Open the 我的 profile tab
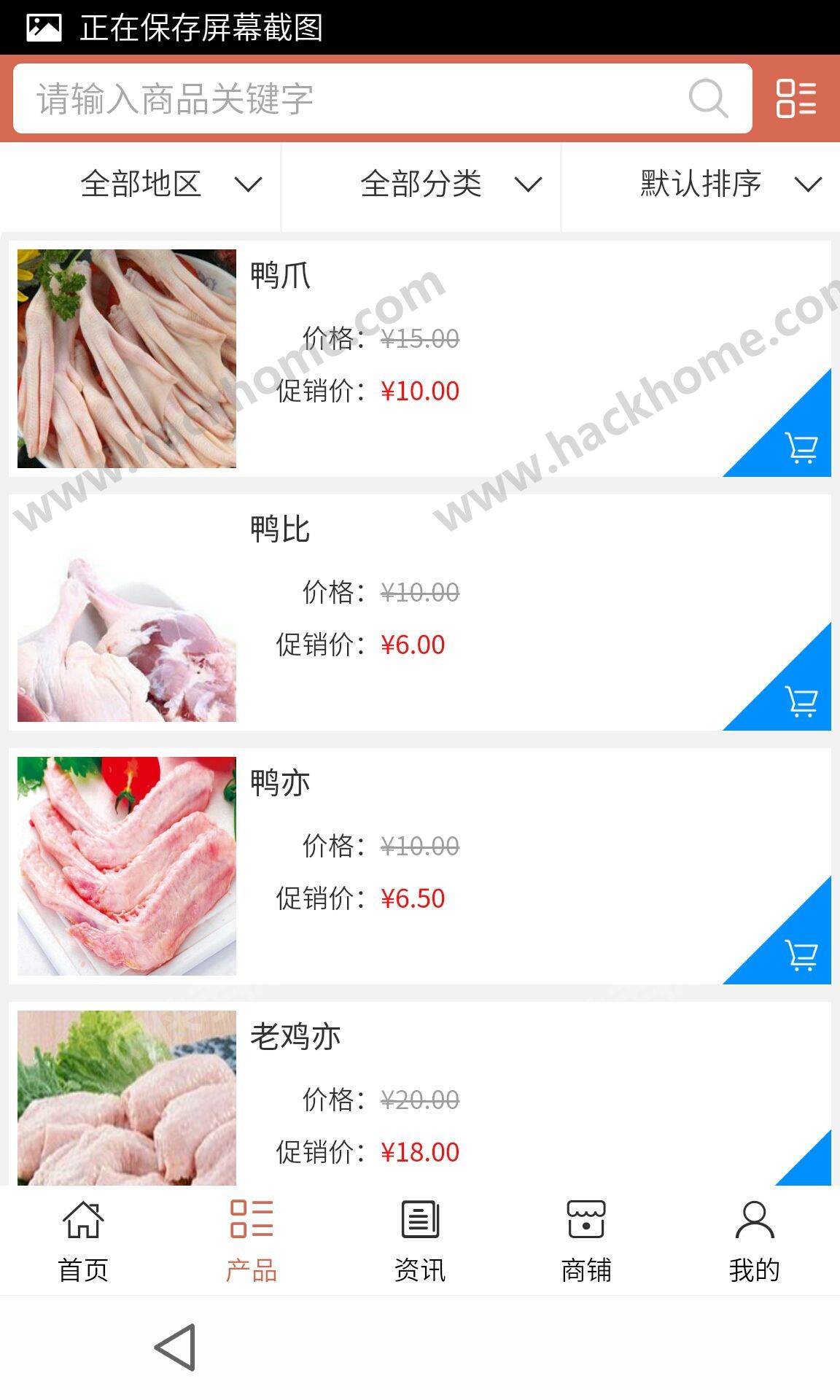This screenshot has height=1400, width=840. coord(754,1240)
